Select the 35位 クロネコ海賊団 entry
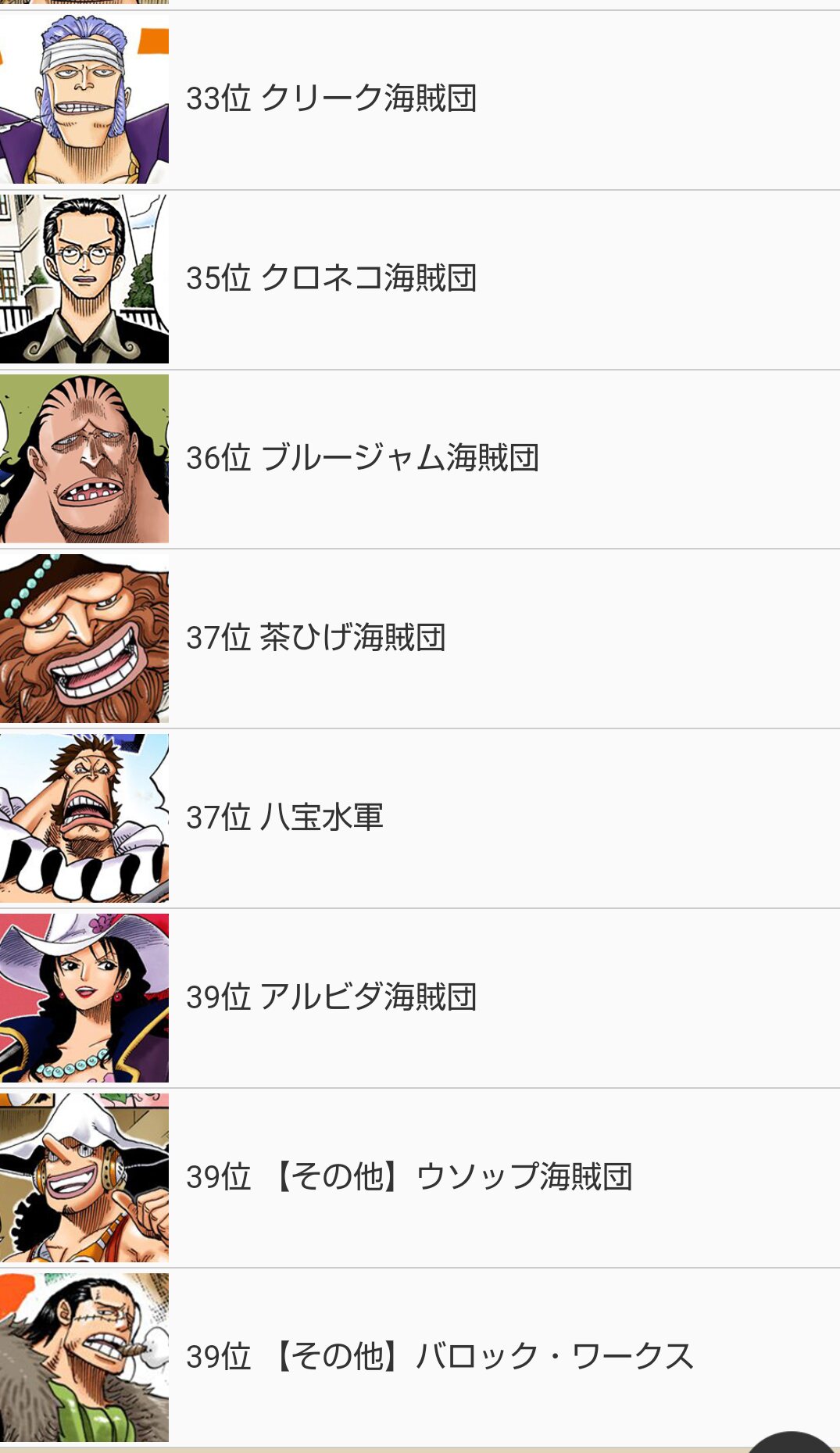 point(420,280)
